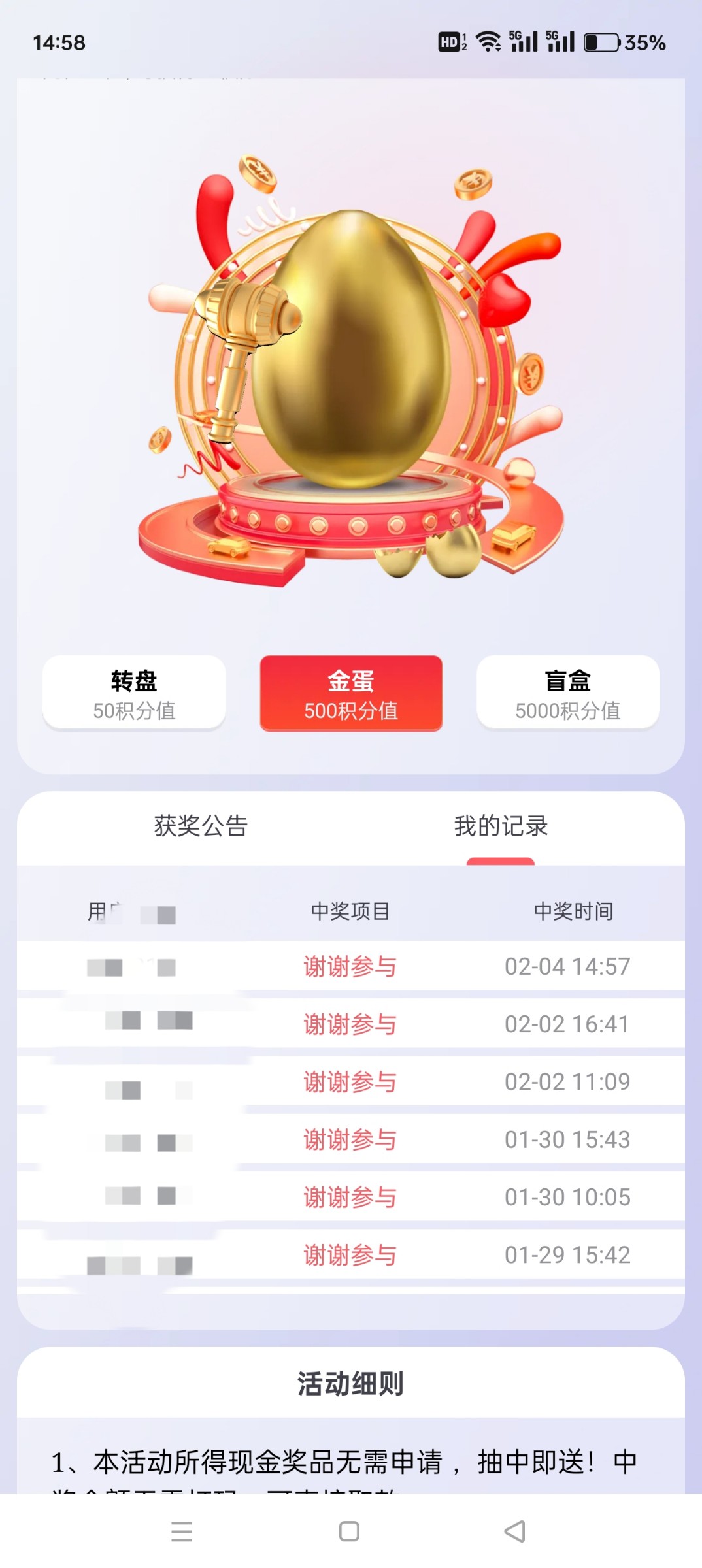Screen dimensions: 702x1568
Task: Go to the home screen
Action: pyautogui.click(x=349, y=1531)
